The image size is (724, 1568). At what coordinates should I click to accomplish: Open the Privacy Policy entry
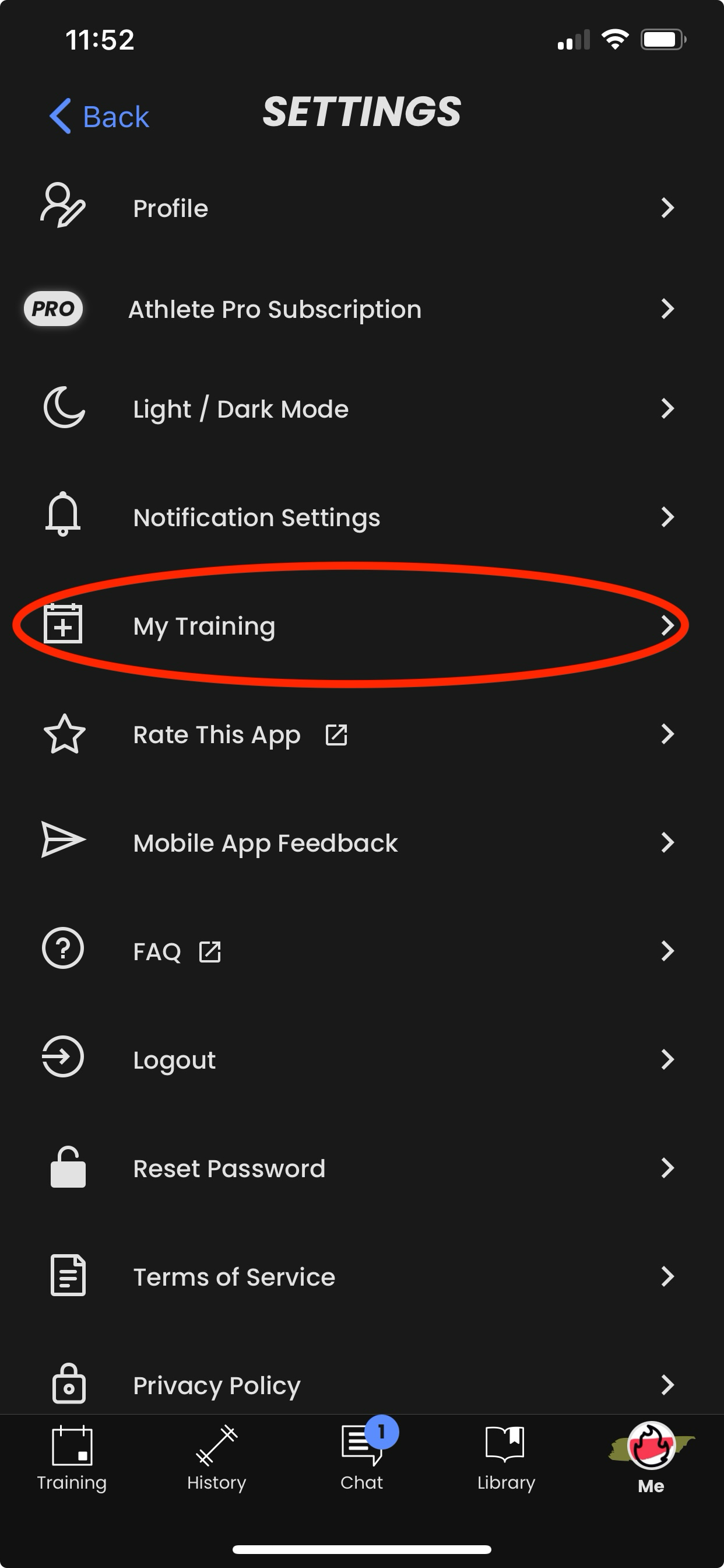coord(217,1384)
